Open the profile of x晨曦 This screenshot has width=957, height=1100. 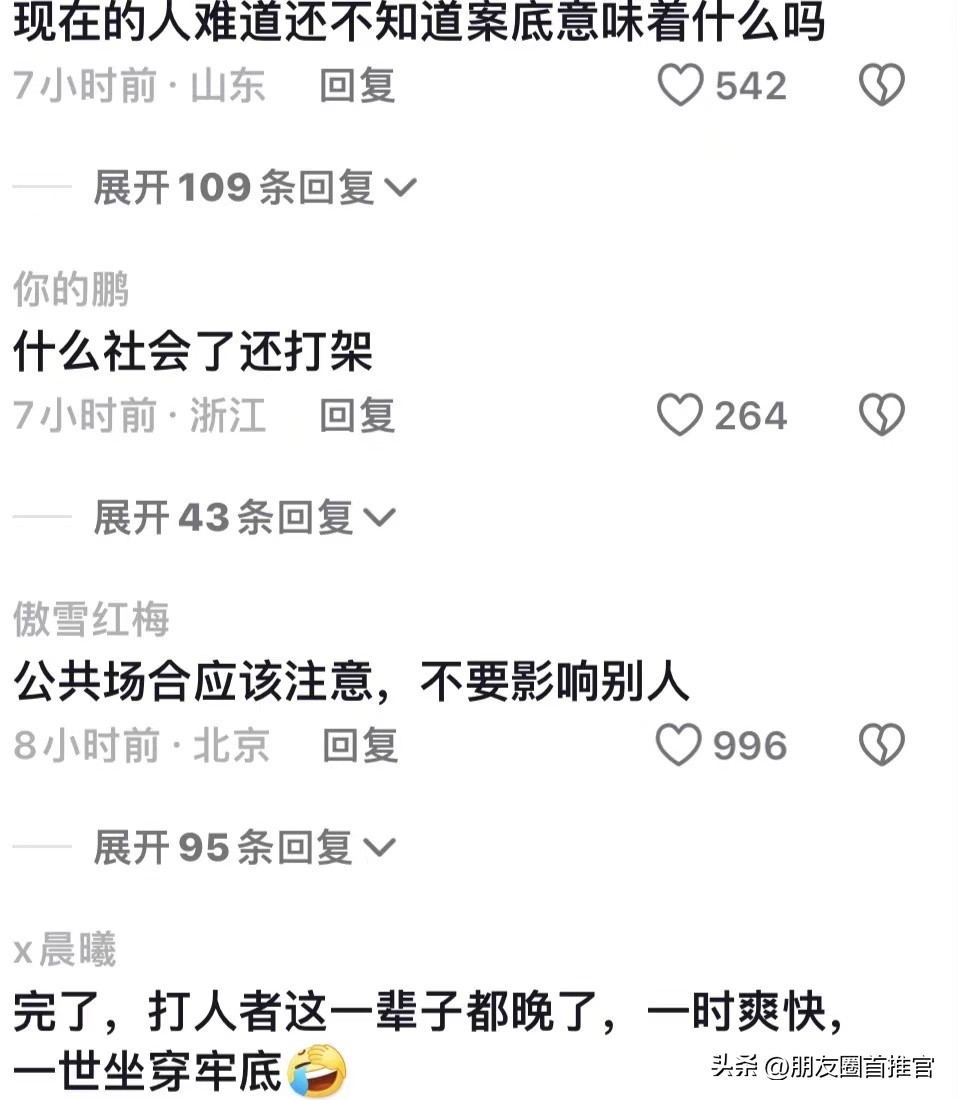point(65,949)
